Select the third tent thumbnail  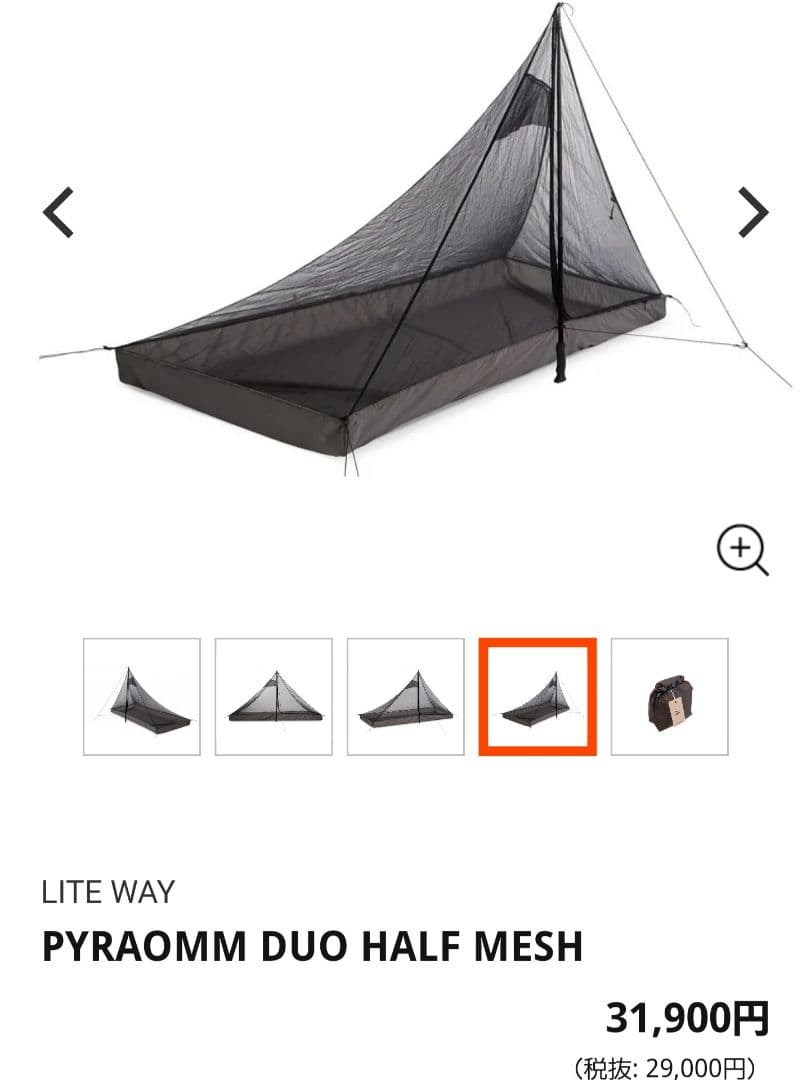pos(406,696)
